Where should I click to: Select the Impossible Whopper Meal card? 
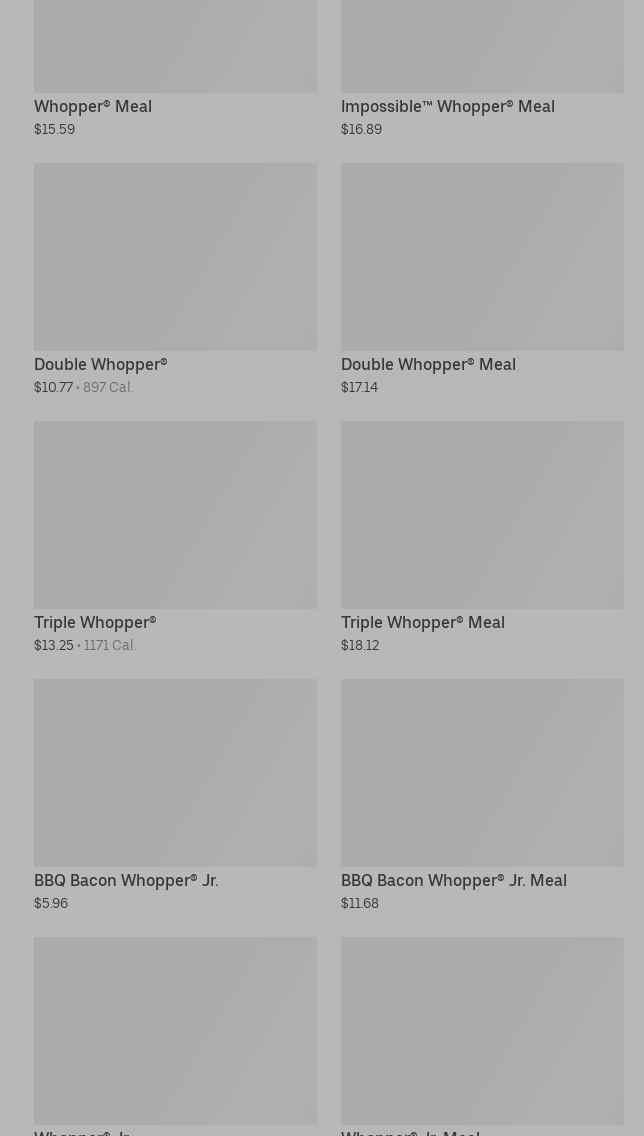click(x=482, y=69)
